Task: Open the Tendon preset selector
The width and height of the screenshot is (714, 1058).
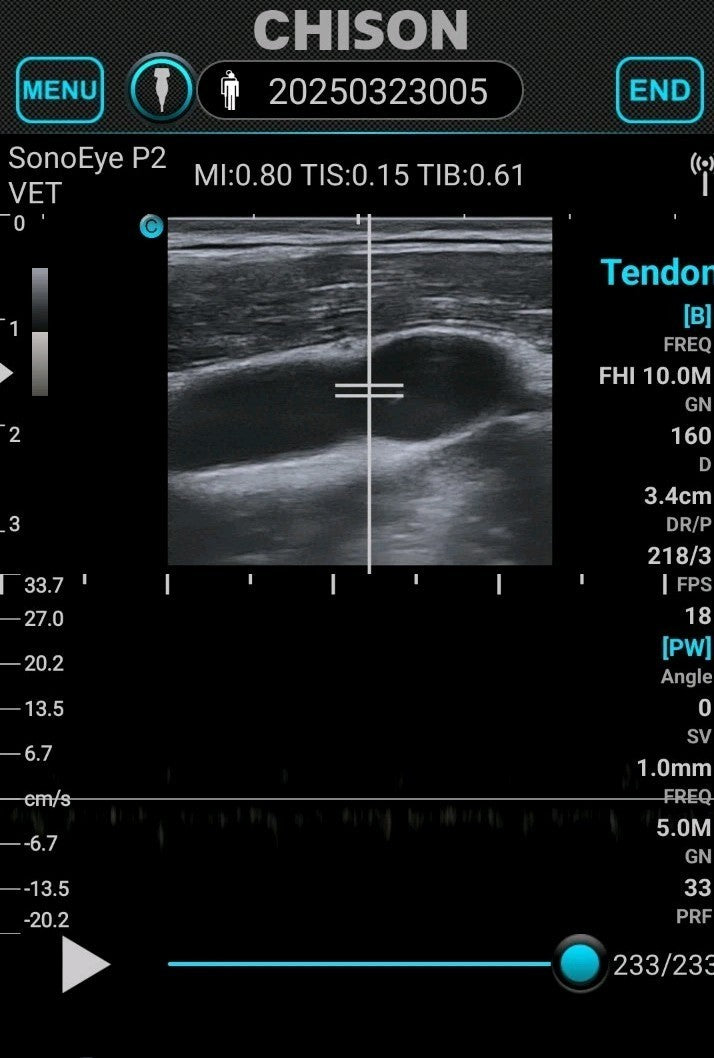Action: 657,272
